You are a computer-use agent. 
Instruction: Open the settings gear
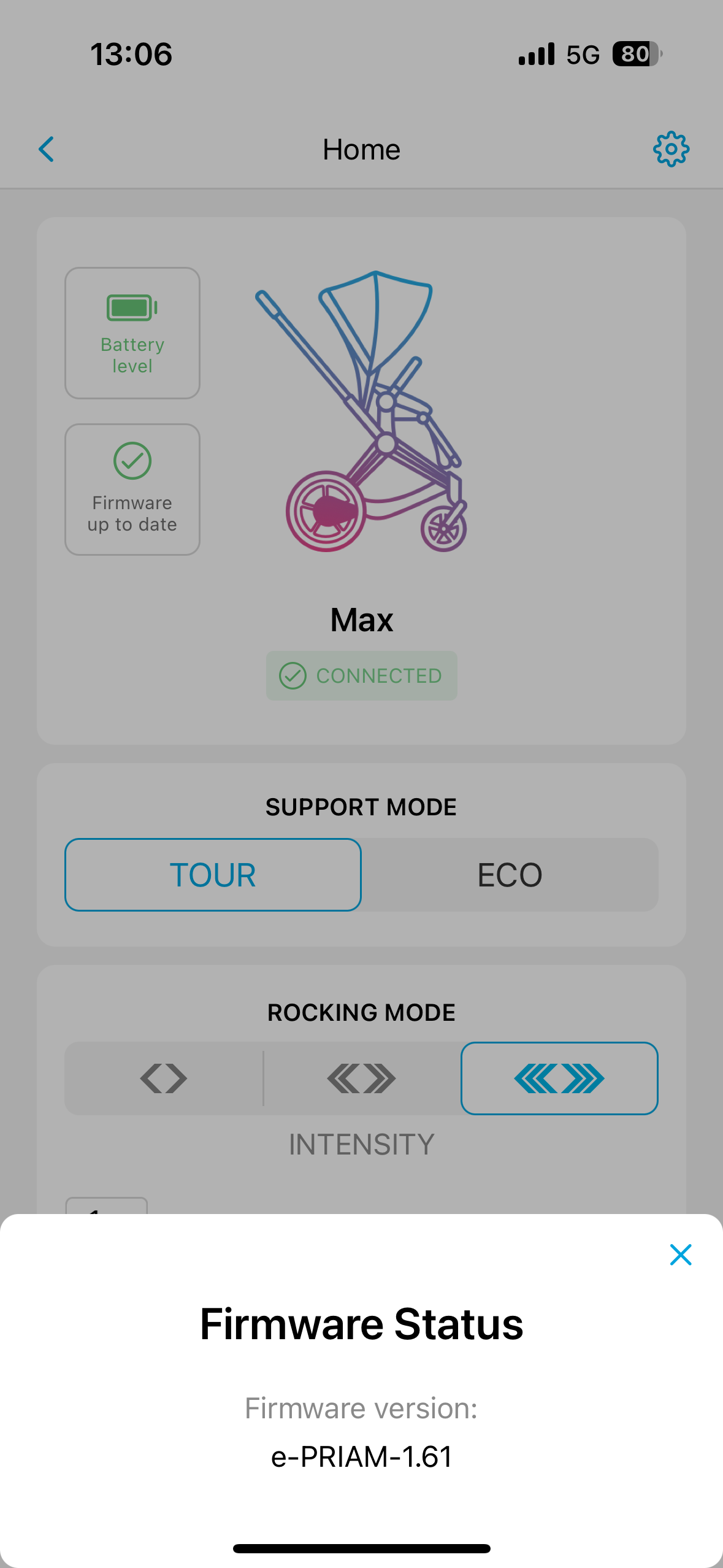(671, 149)
